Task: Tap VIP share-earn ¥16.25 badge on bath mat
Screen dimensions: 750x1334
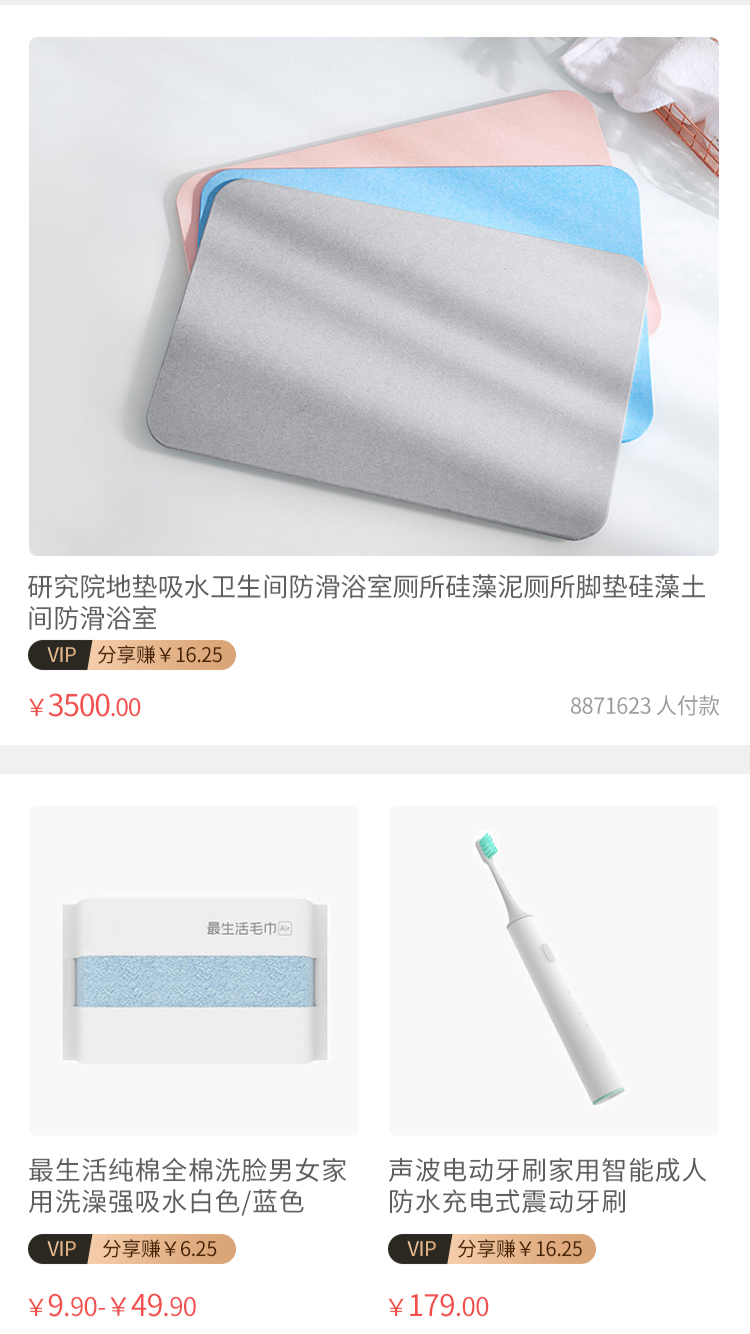Action: pyautogui.click(x=132, y=655)
